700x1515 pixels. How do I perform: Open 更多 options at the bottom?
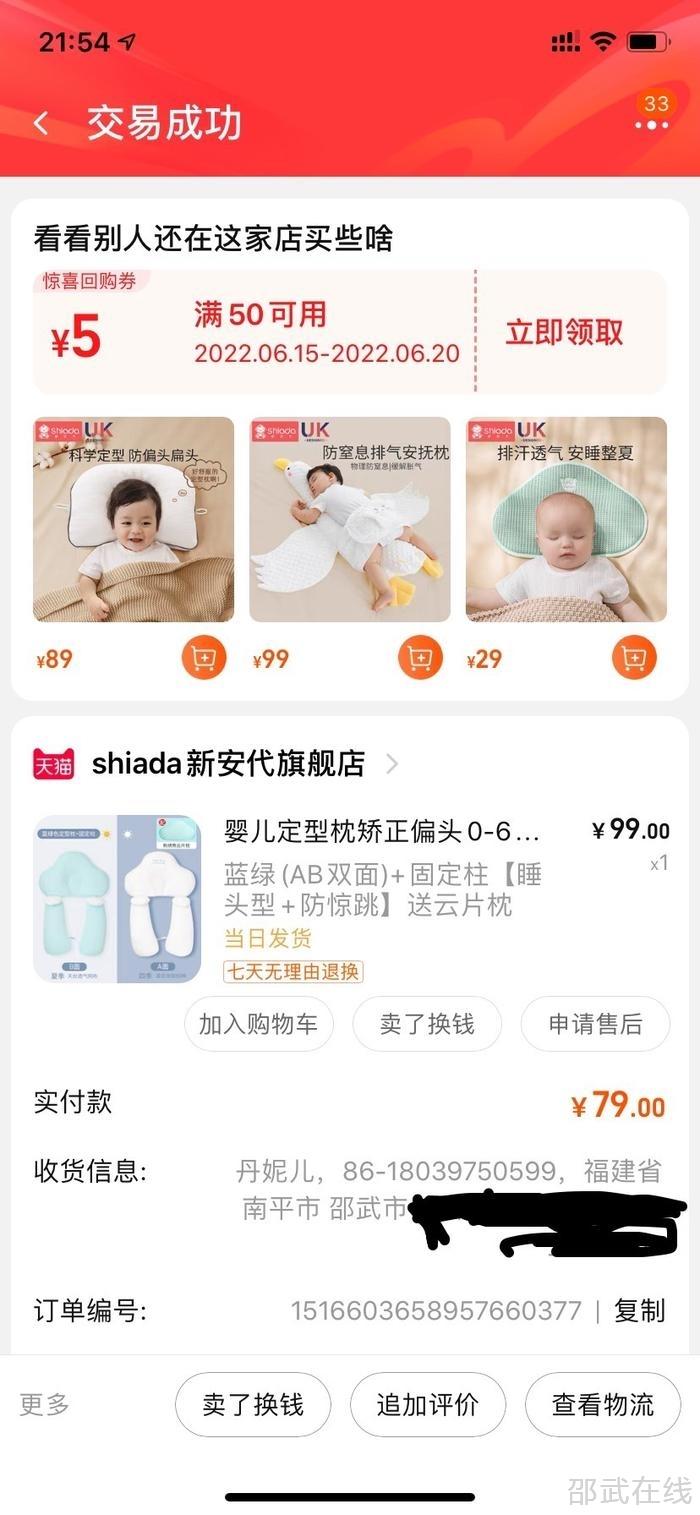45,1404
